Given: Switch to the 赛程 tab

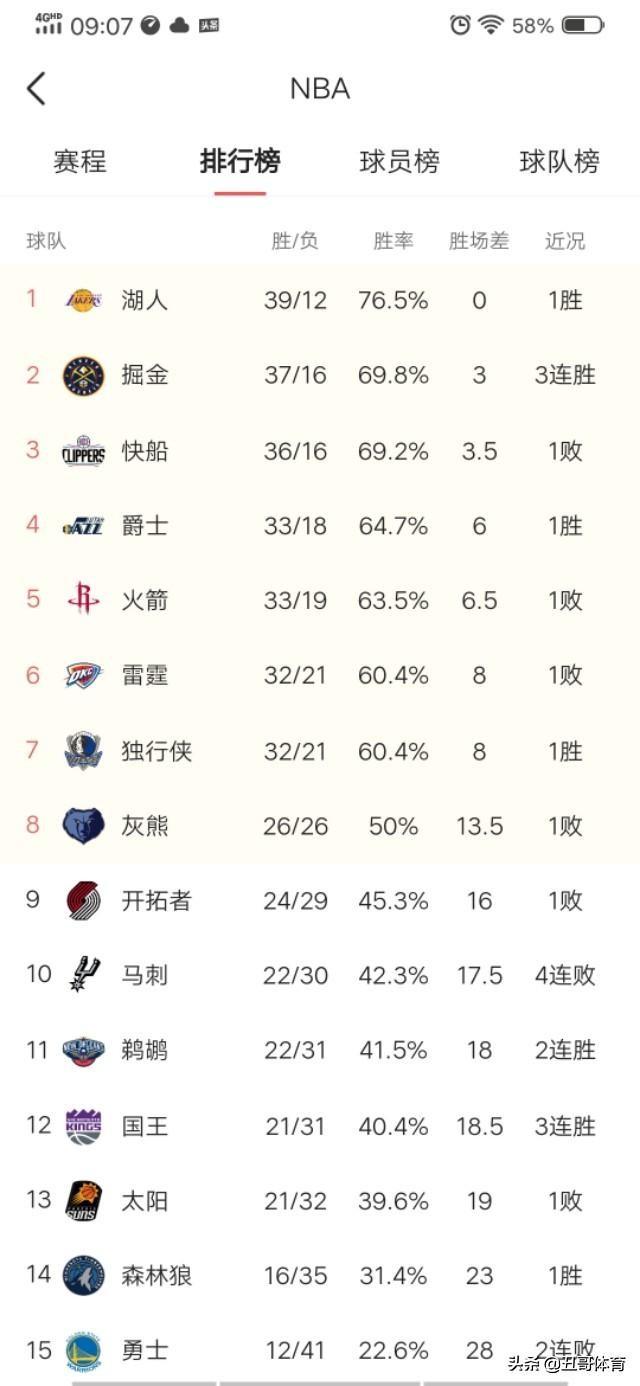Looking at the screenshot, I should tap(80, 162).
